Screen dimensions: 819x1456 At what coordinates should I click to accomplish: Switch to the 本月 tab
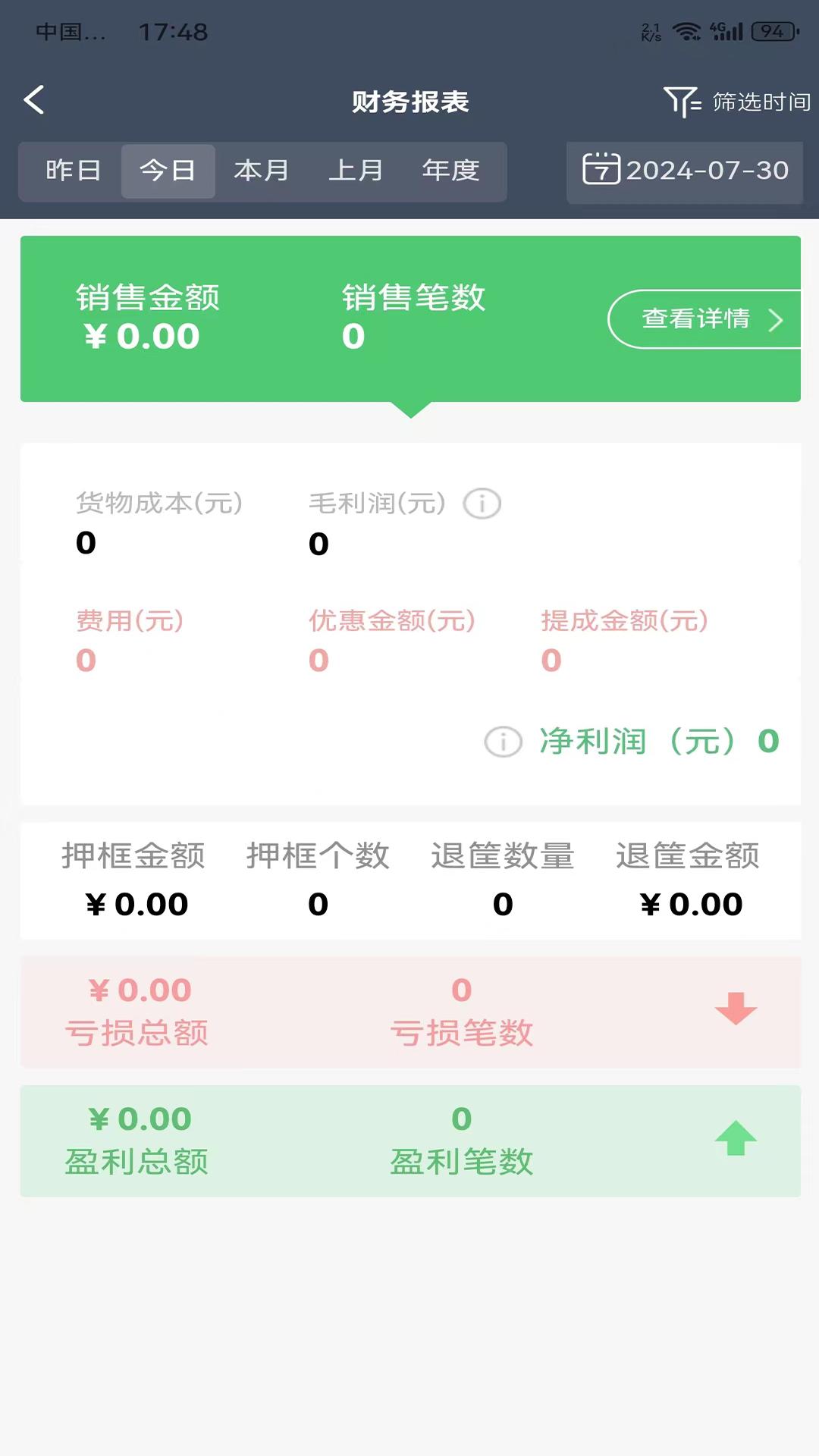coord(261,171)
